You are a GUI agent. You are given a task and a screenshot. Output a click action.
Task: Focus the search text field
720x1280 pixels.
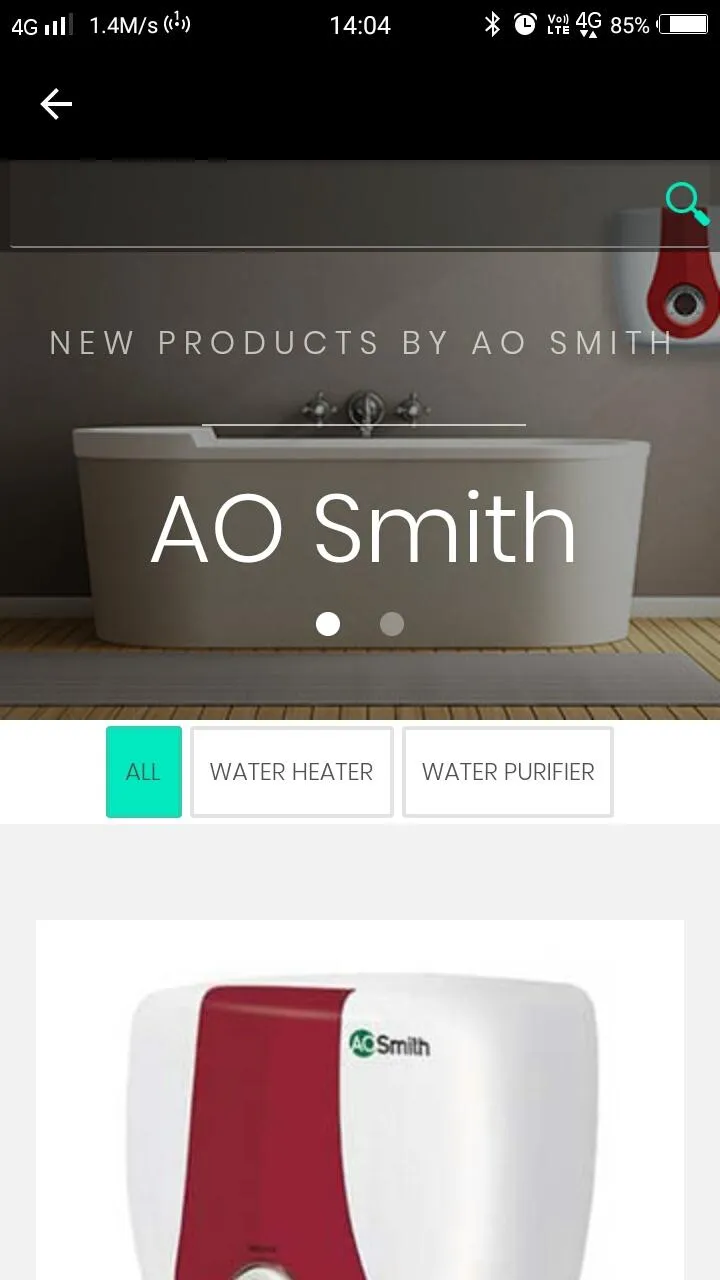330,205
